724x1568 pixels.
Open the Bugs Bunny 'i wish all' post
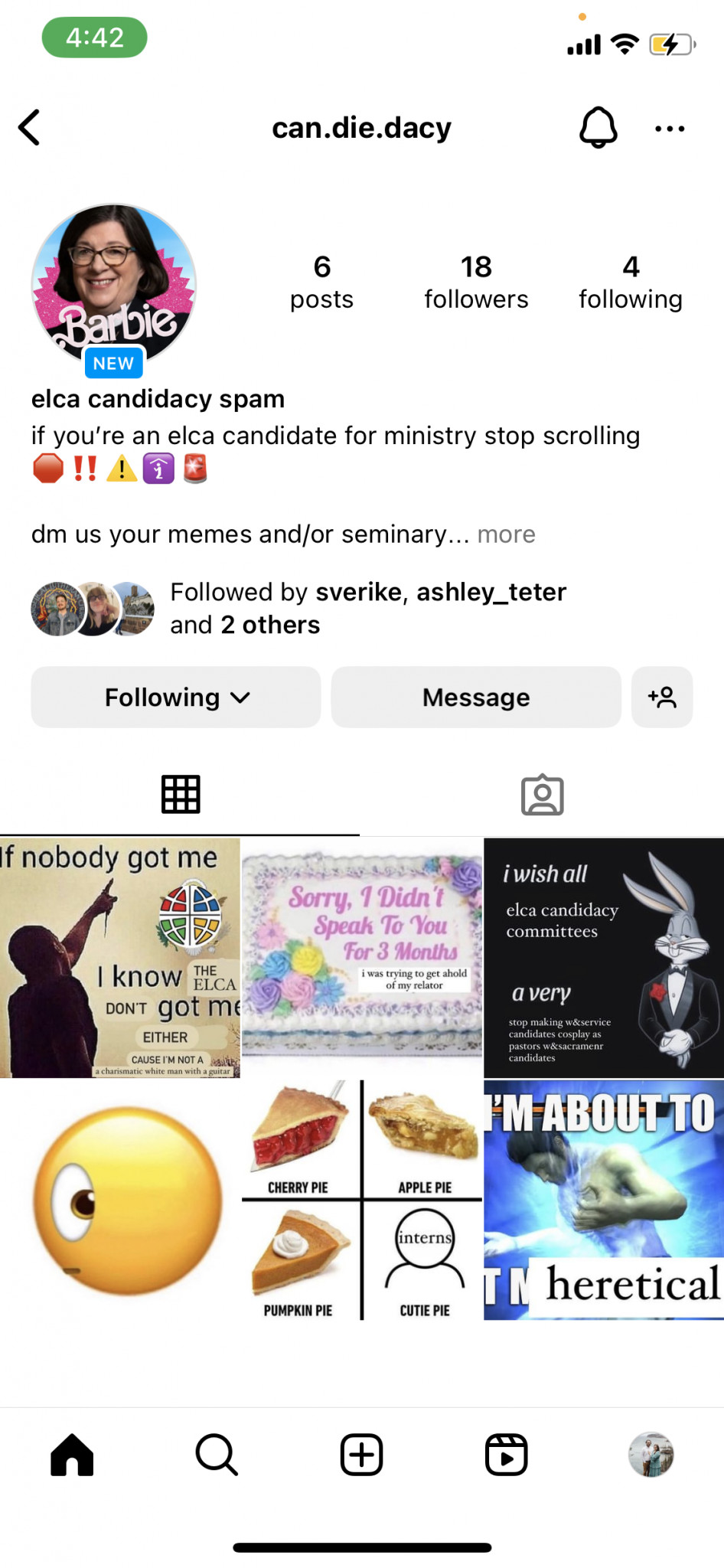coord(604,958)
